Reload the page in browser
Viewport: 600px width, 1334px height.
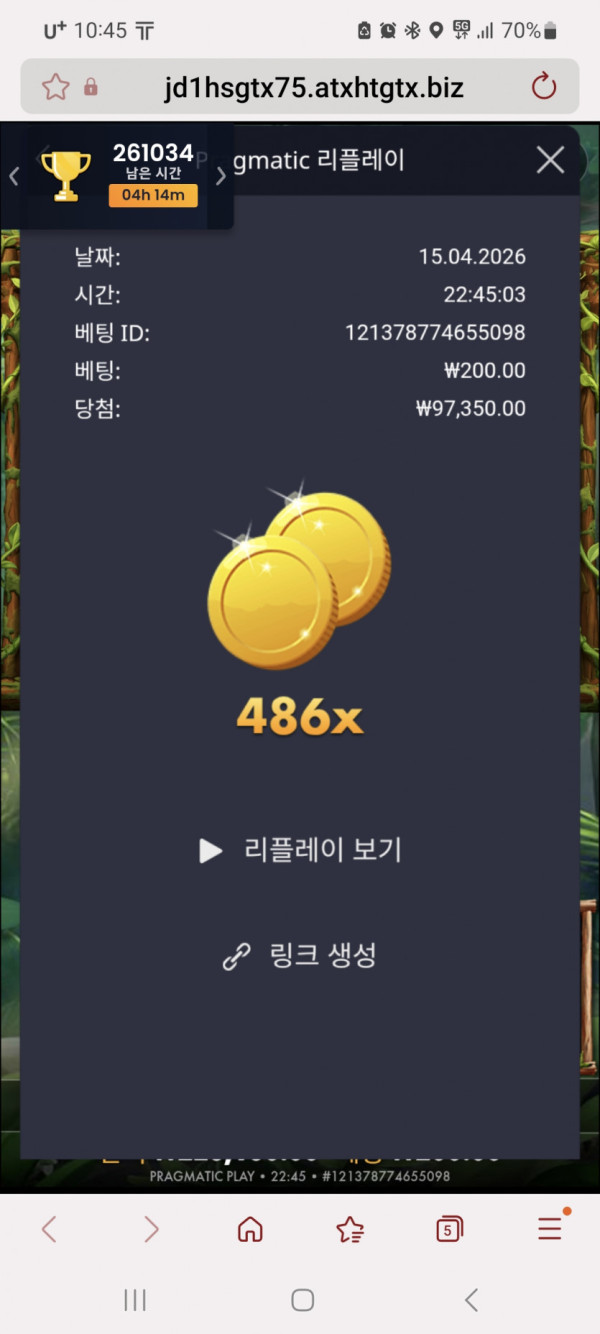[544, 87]
